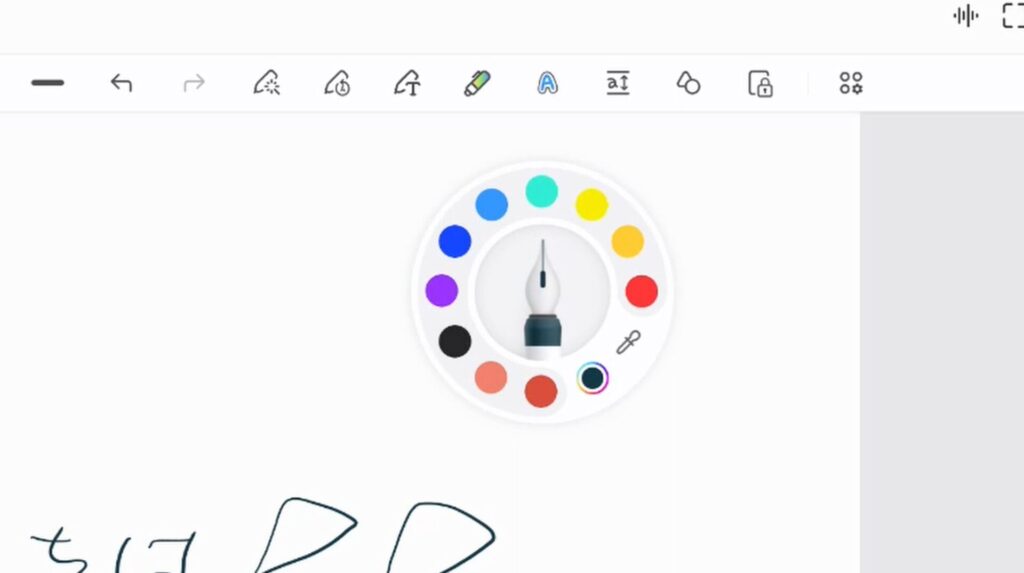1024x573 pixels.
Task: Select the orange-yellow color swatch
Action: pos(627,241)
